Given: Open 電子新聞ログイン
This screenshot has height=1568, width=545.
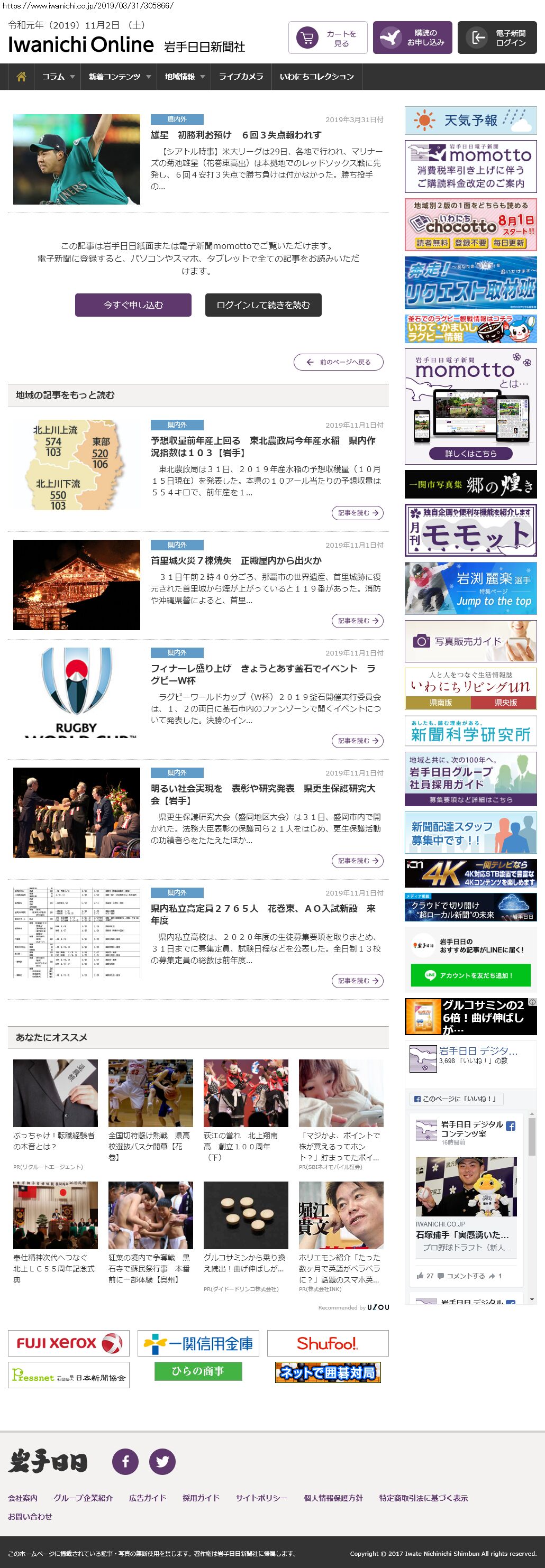Looking at the screenshot, I should (x=497, y=39).
